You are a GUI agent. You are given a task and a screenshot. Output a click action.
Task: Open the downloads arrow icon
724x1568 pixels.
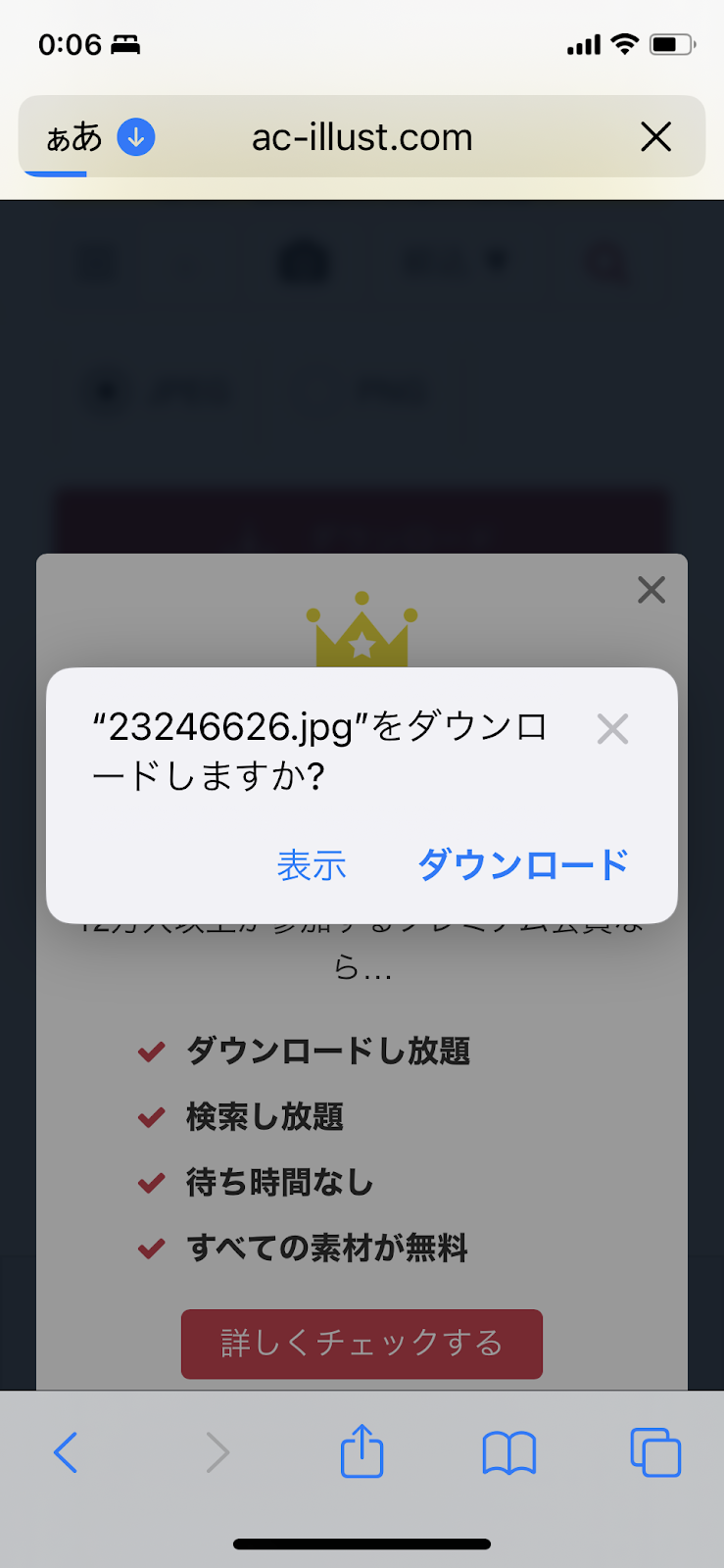[136, 137]
